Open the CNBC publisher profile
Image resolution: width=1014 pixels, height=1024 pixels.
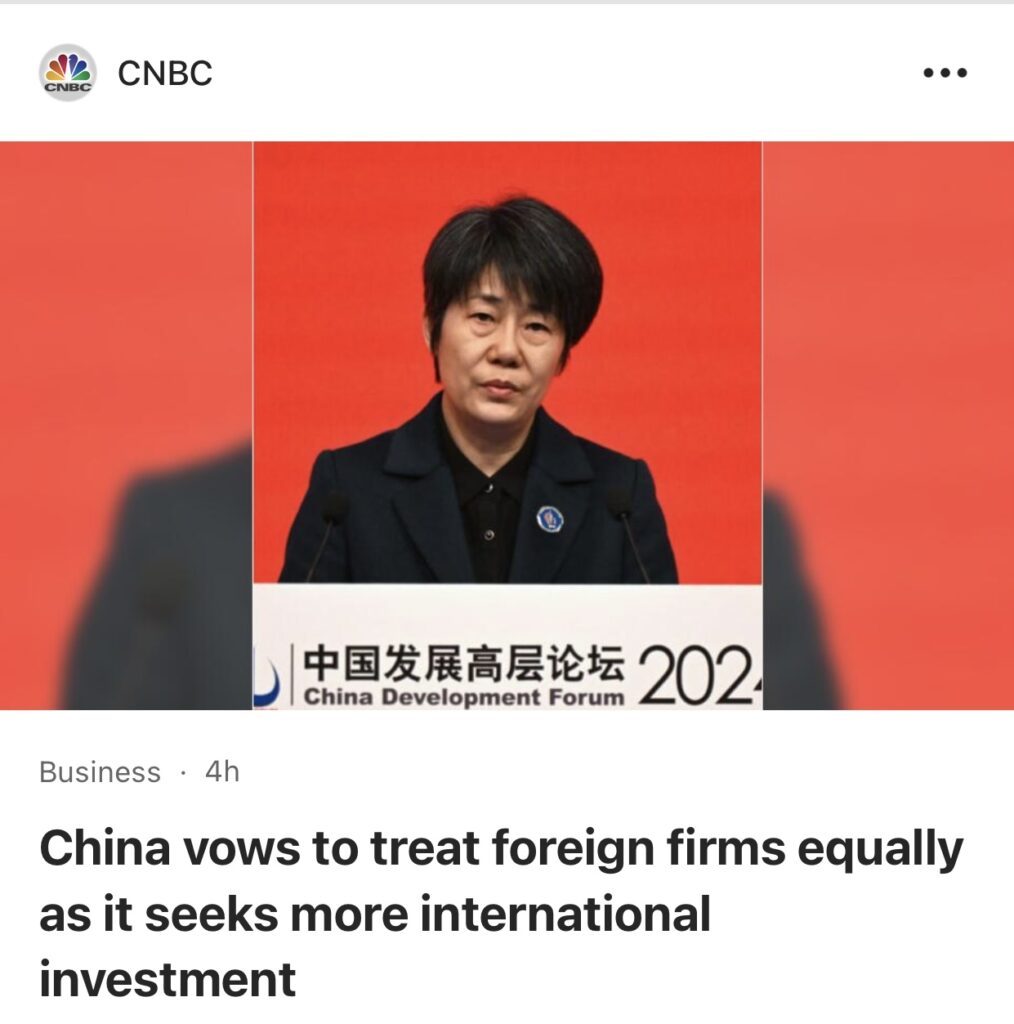tap(164, 73)
